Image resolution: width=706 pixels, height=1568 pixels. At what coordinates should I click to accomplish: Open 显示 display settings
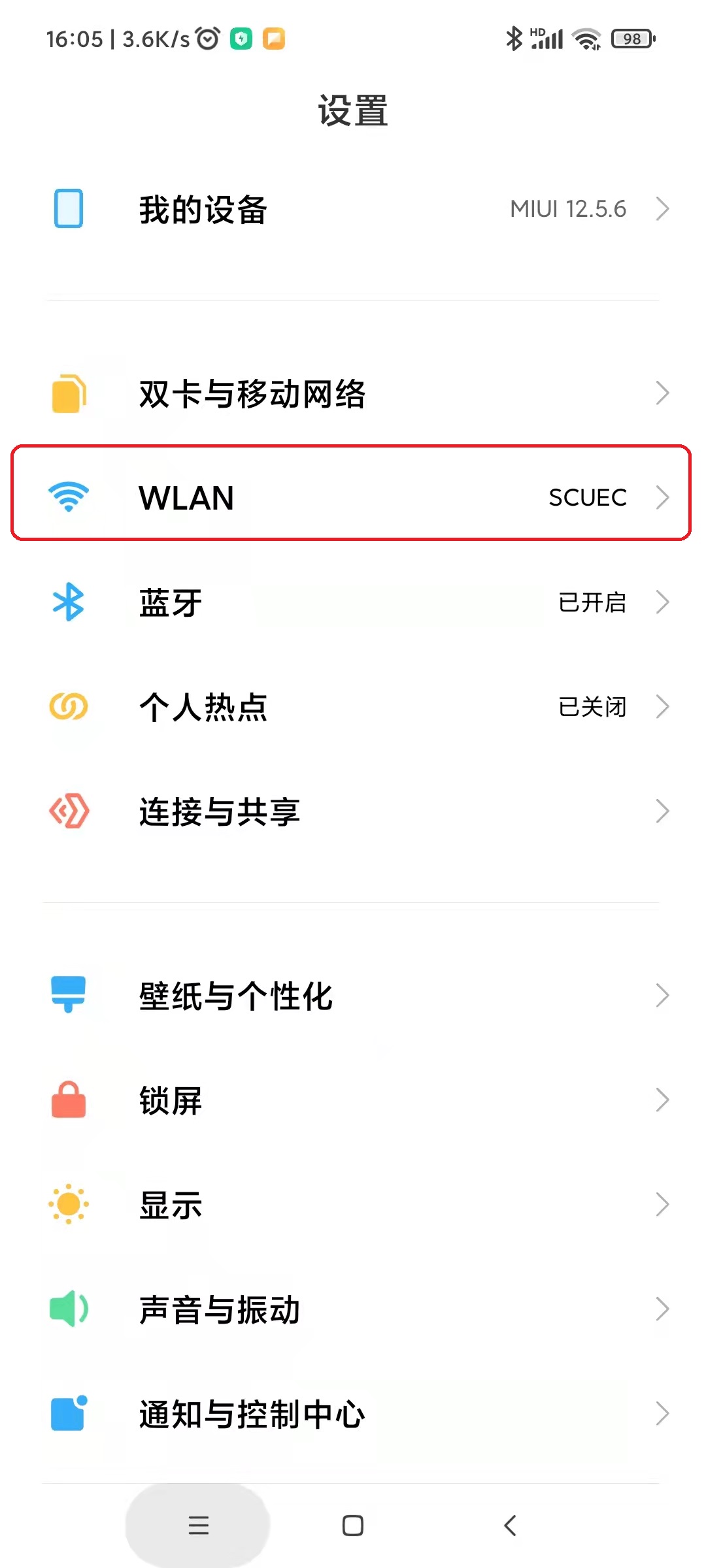coord(353,1205)
